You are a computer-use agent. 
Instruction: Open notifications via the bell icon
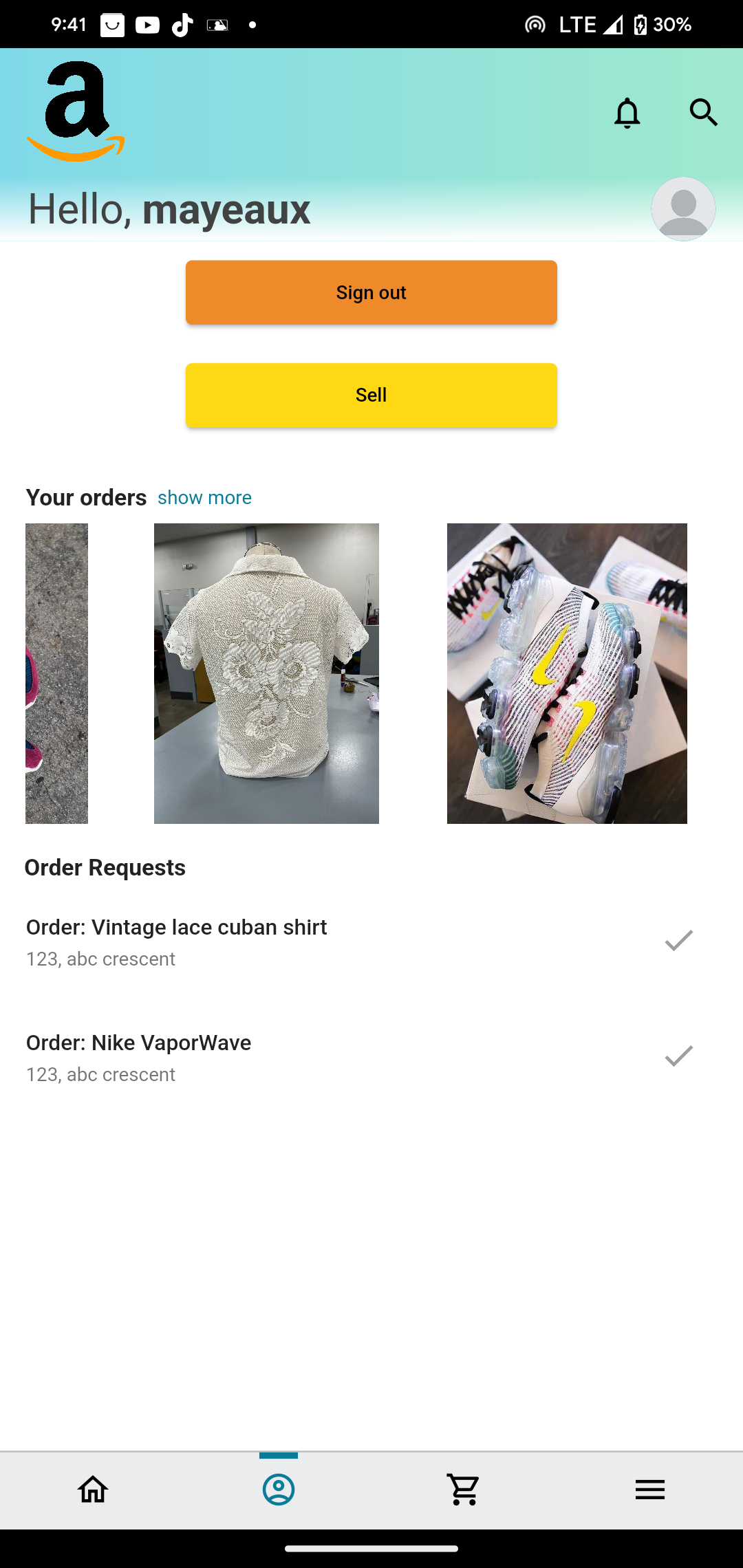627,113
